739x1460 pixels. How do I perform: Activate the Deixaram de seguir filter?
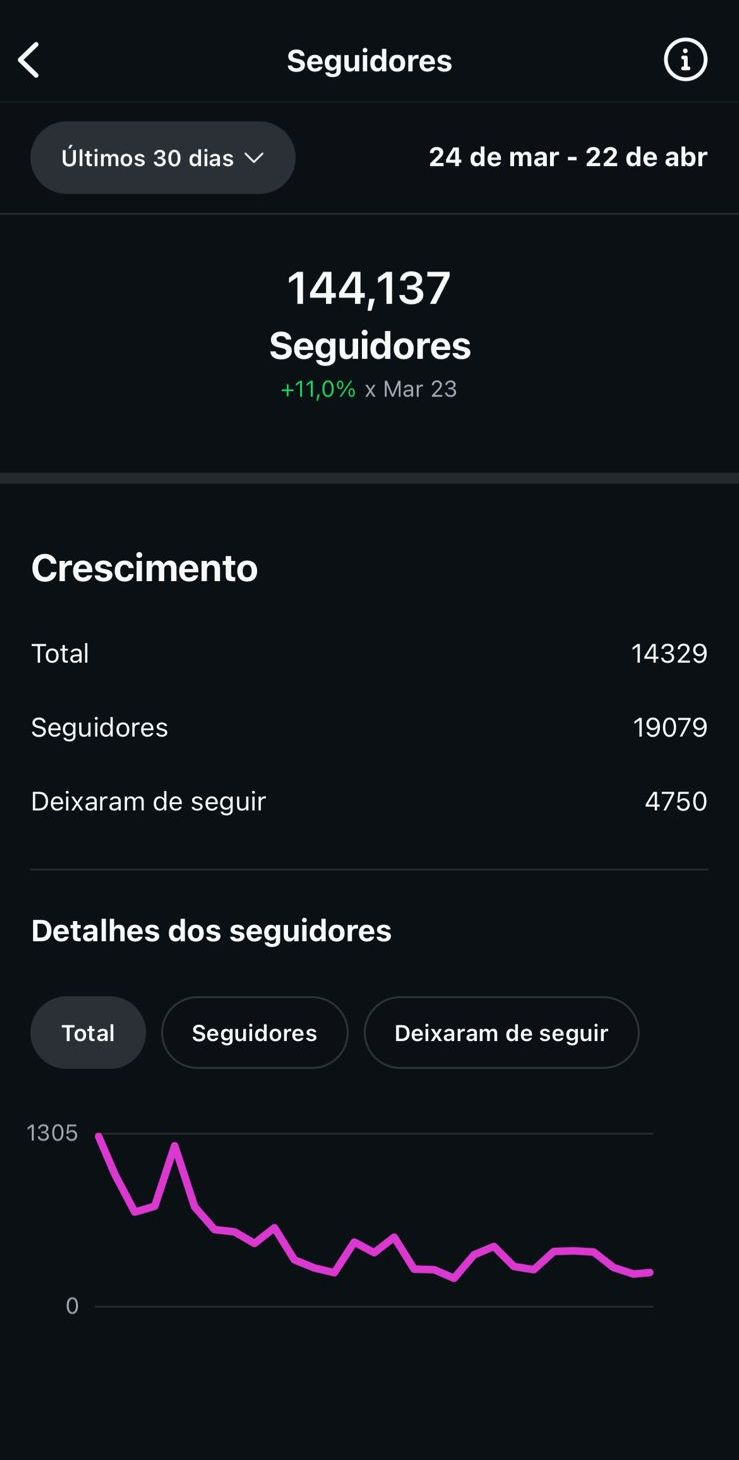pyautogui.click(x=501, y=1032)
